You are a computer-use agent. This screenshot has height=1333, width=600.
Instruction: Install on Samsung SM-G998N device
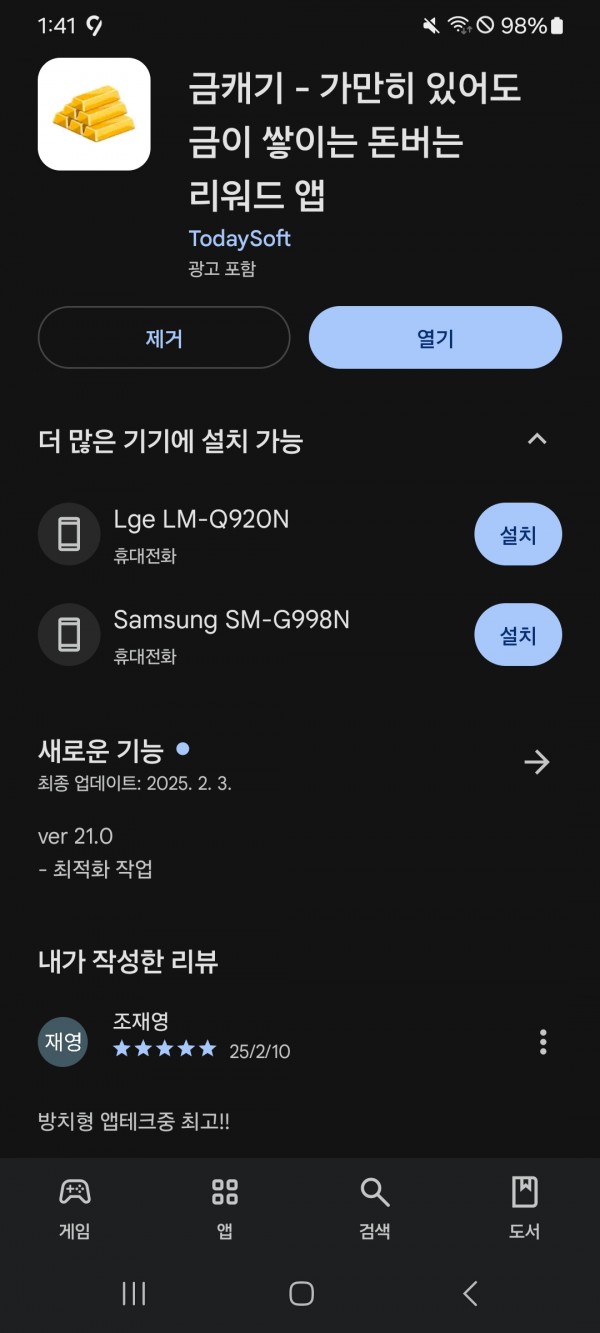(x=518, y=635)
